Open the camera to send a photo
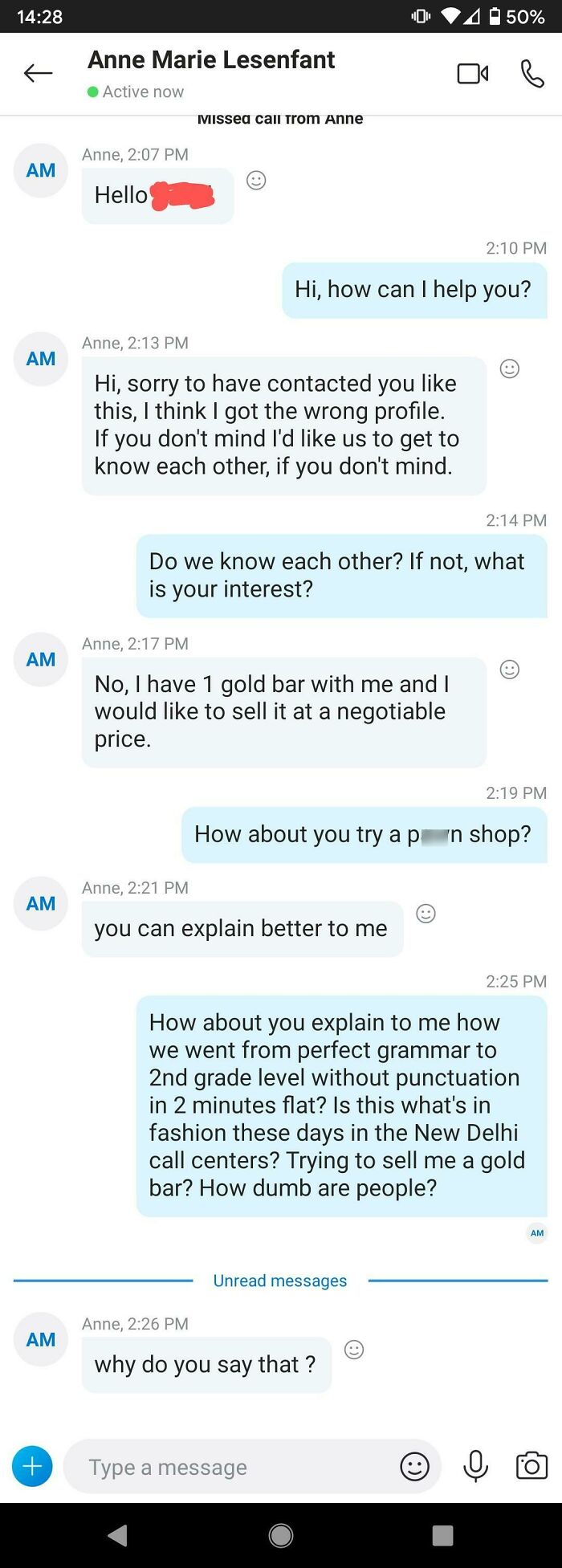 tap(531, 1466)
